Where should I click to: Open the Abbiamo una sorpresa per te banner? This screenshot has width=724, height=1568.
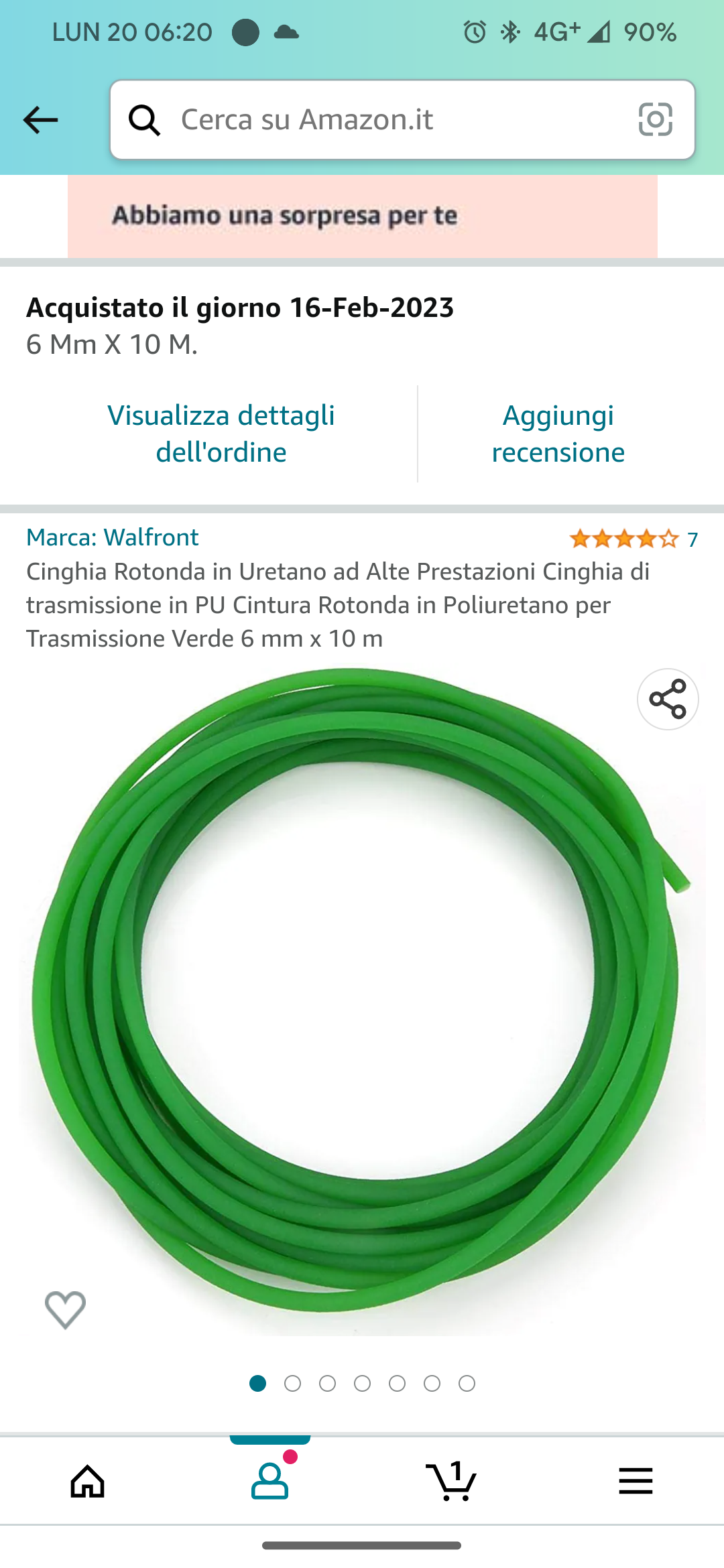363,216
